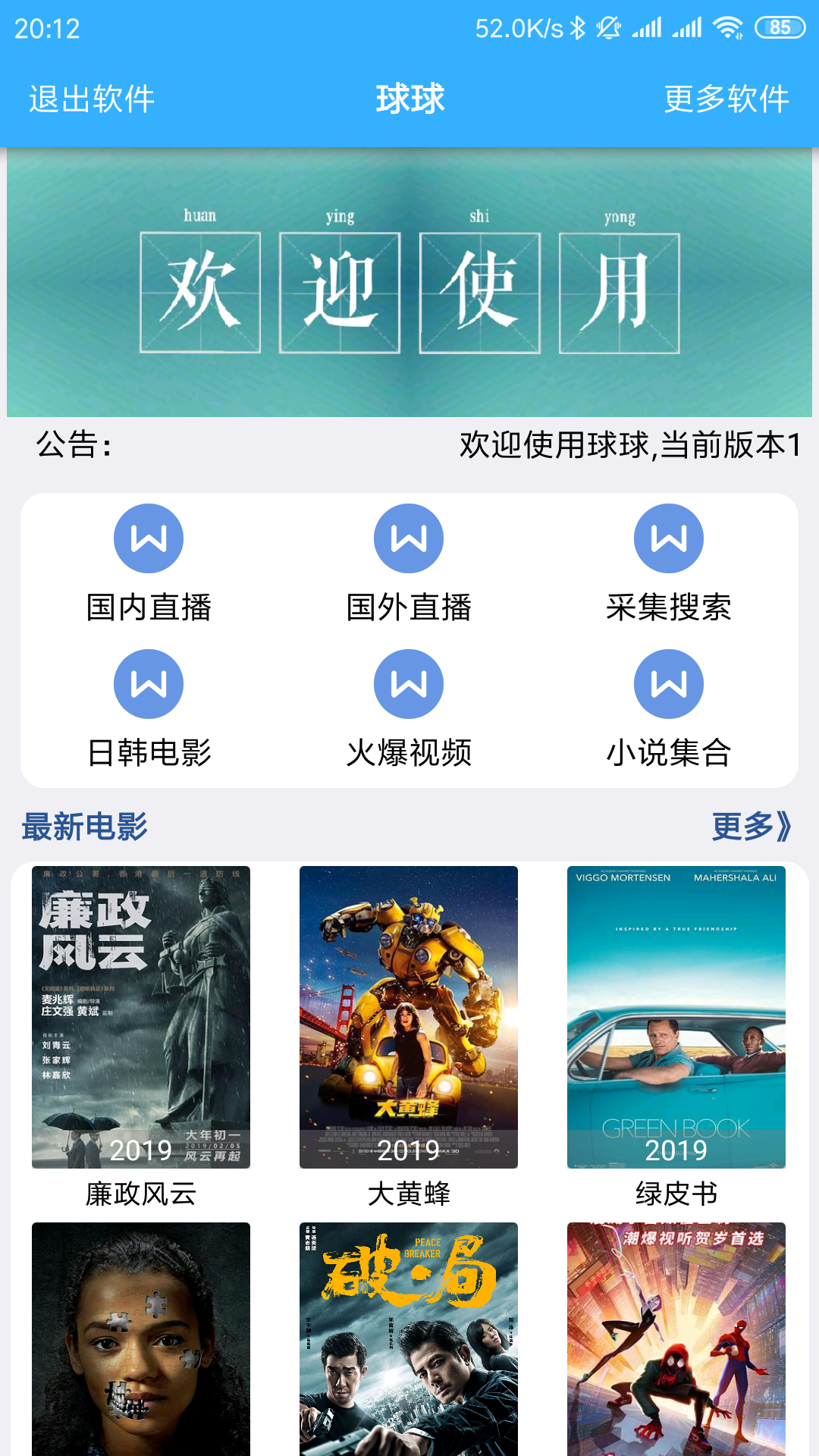The image size is (819, 1456).
Task: Open the Spider-Man animated movie poster
Action: click(x=676, y=1339)
